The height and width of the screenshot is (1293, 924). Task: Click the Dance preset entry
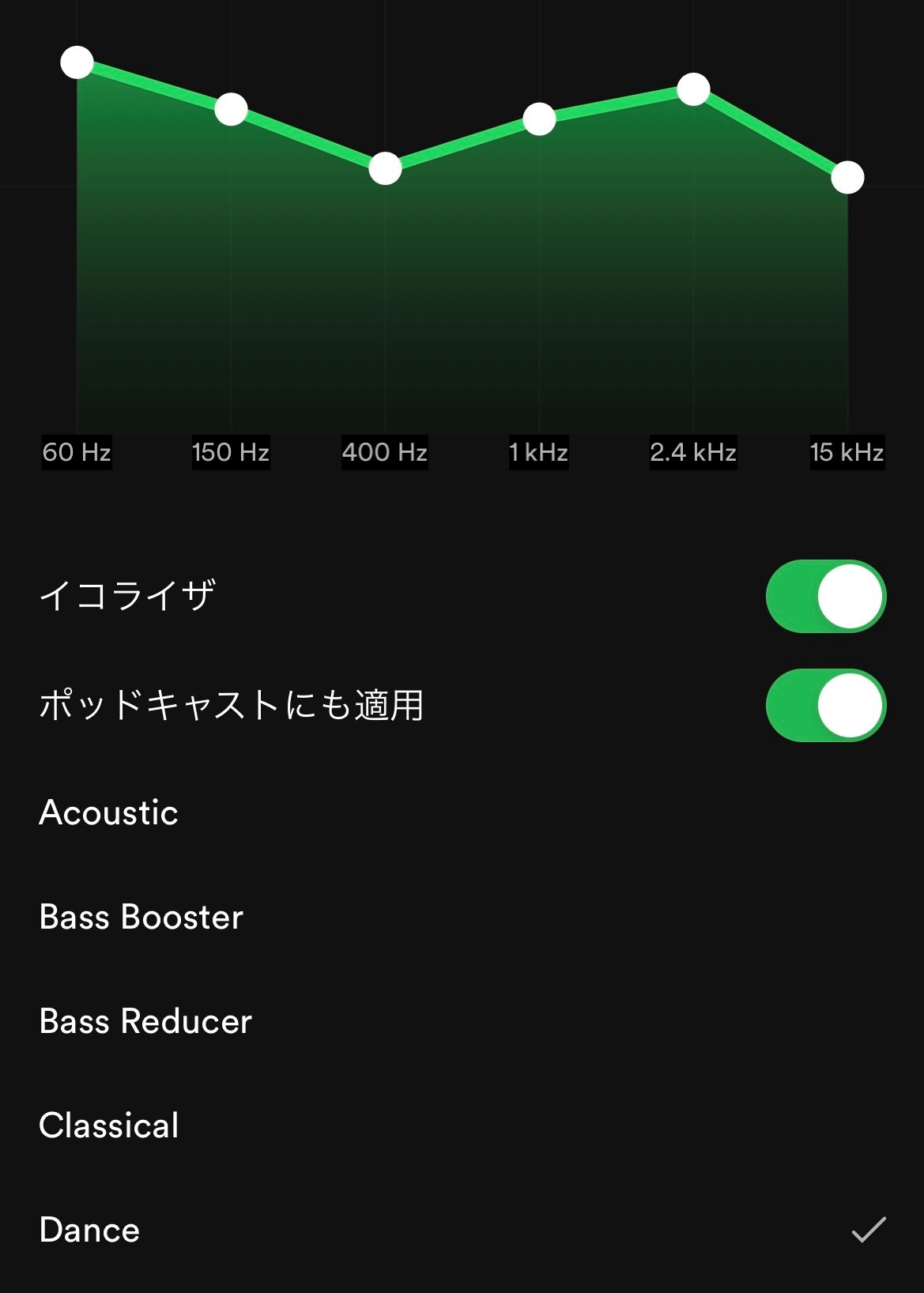(x=90, y=1230)
